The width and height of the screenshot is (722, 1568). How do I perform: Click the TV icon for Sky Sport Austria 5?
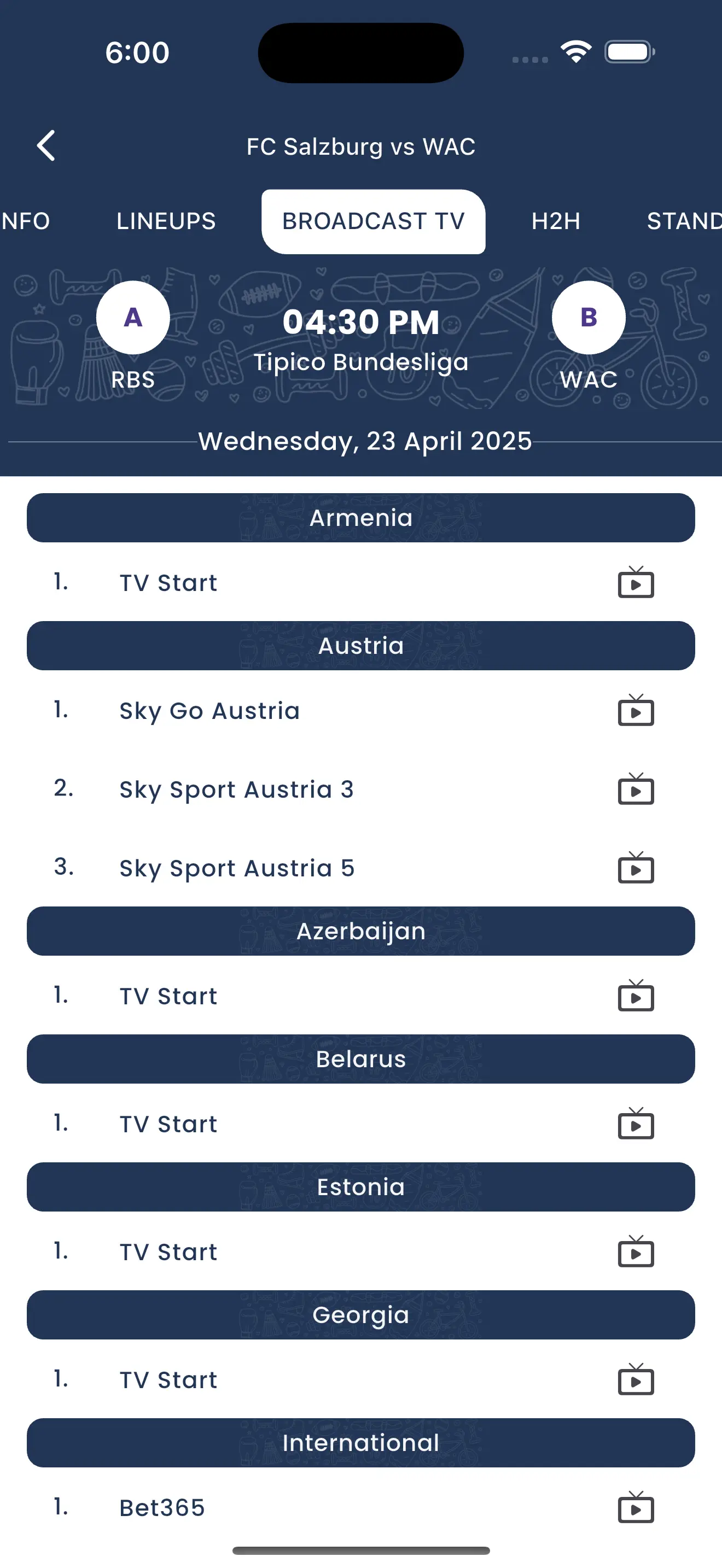pos(635,869)
